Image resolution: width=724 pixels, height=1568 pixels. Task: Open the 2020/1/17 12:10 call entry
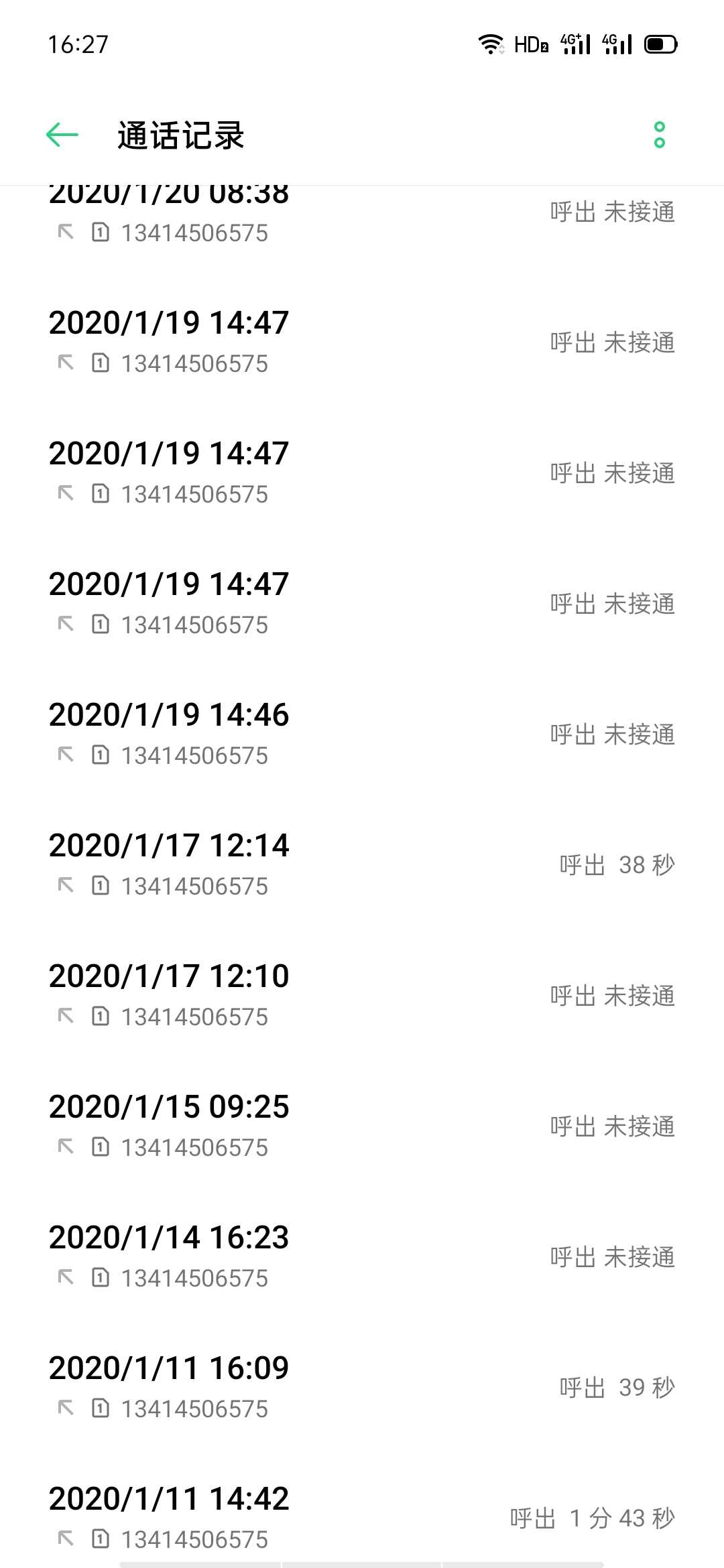362,996
